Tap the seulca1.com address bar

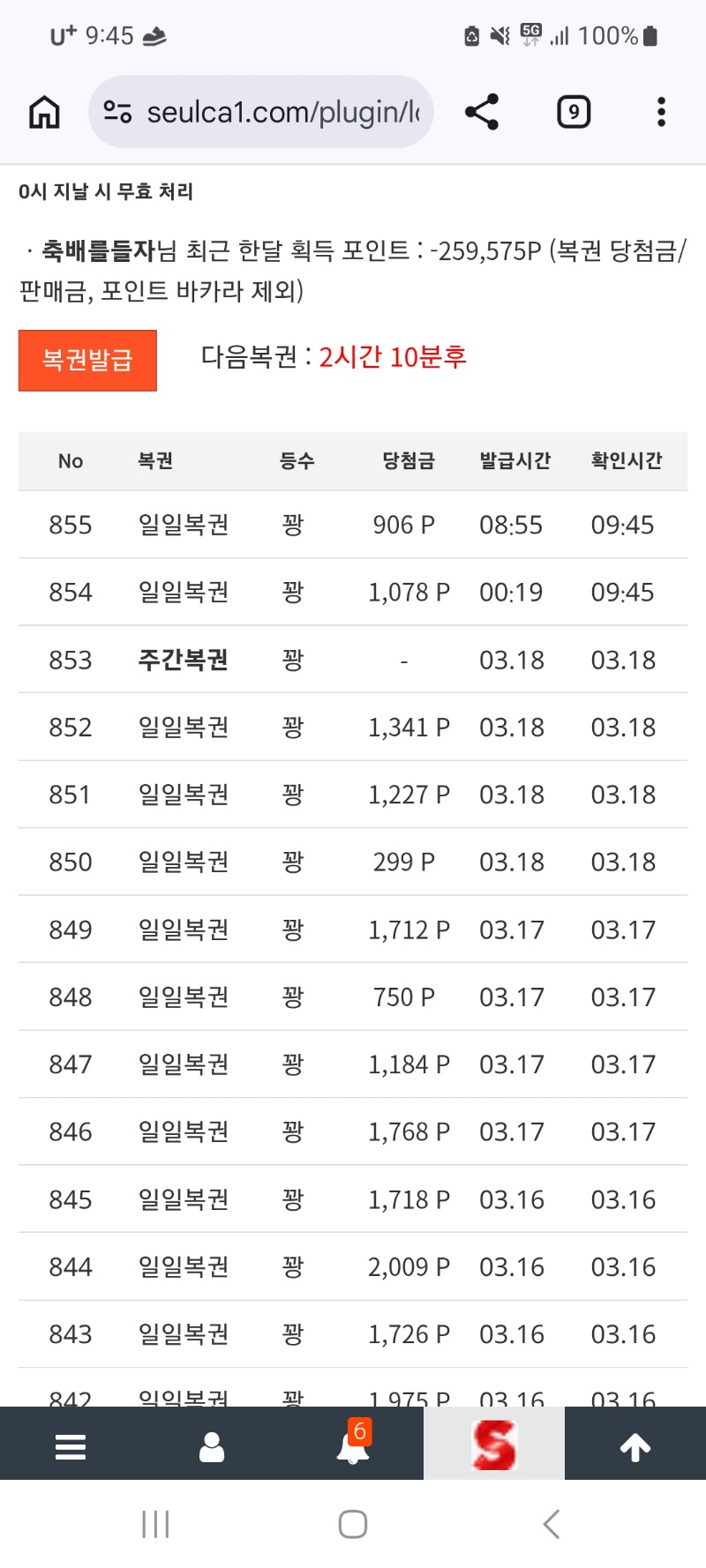tap(274, 112)
